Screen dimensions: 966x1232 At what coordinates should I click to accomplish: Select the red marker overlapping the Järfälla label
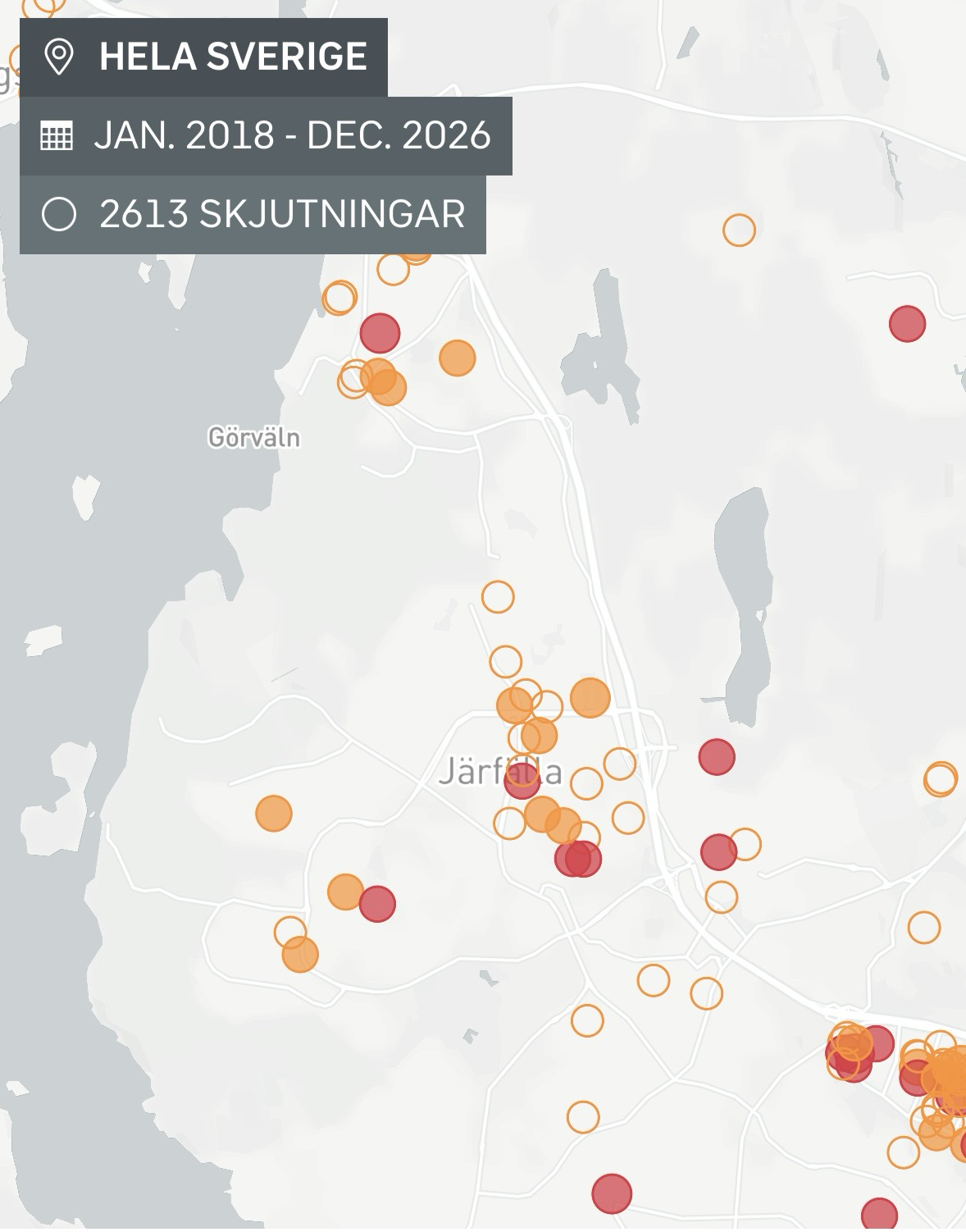point(522,783)
